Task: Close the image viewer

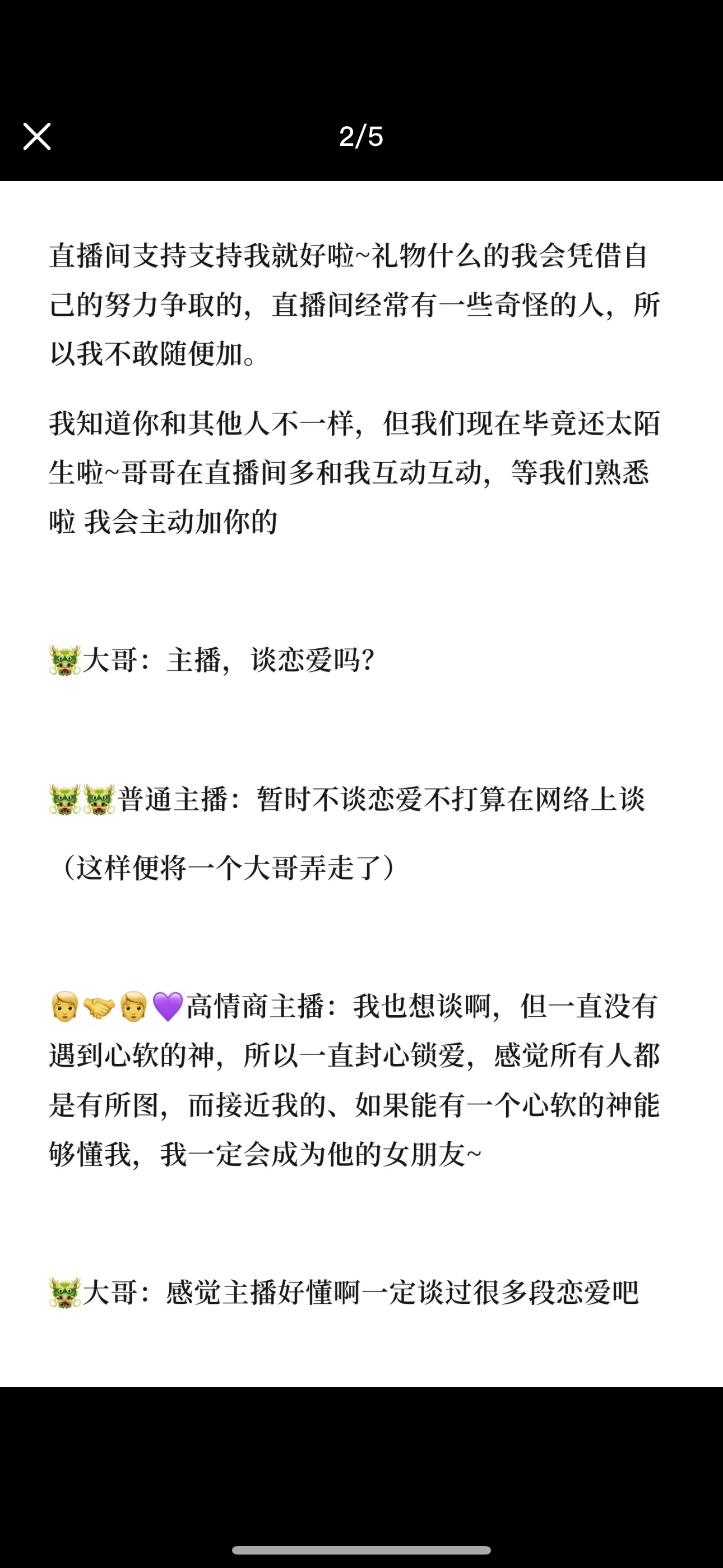Action: (36, 136)
